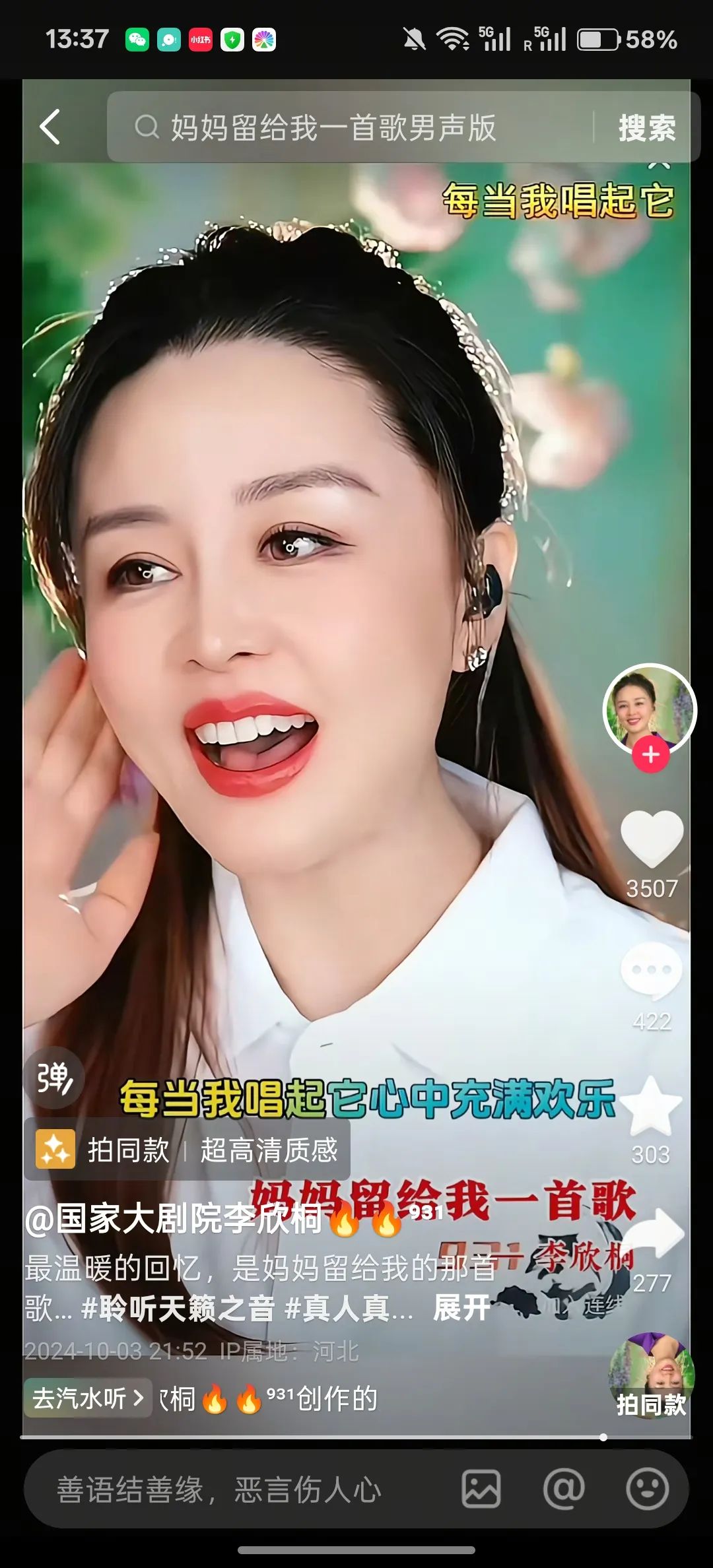The image size is (713, 1568).
Task: Like this video
Action: [652, 839]
